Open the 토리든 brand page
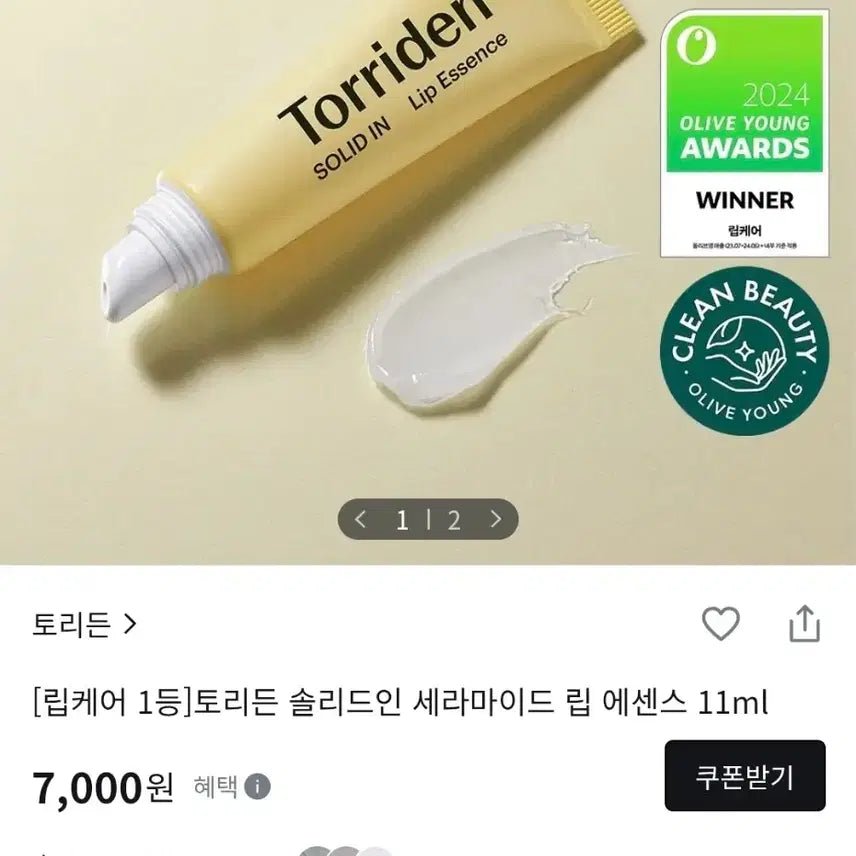The height and width of the screenshot is (856, 856). point(84,625)
